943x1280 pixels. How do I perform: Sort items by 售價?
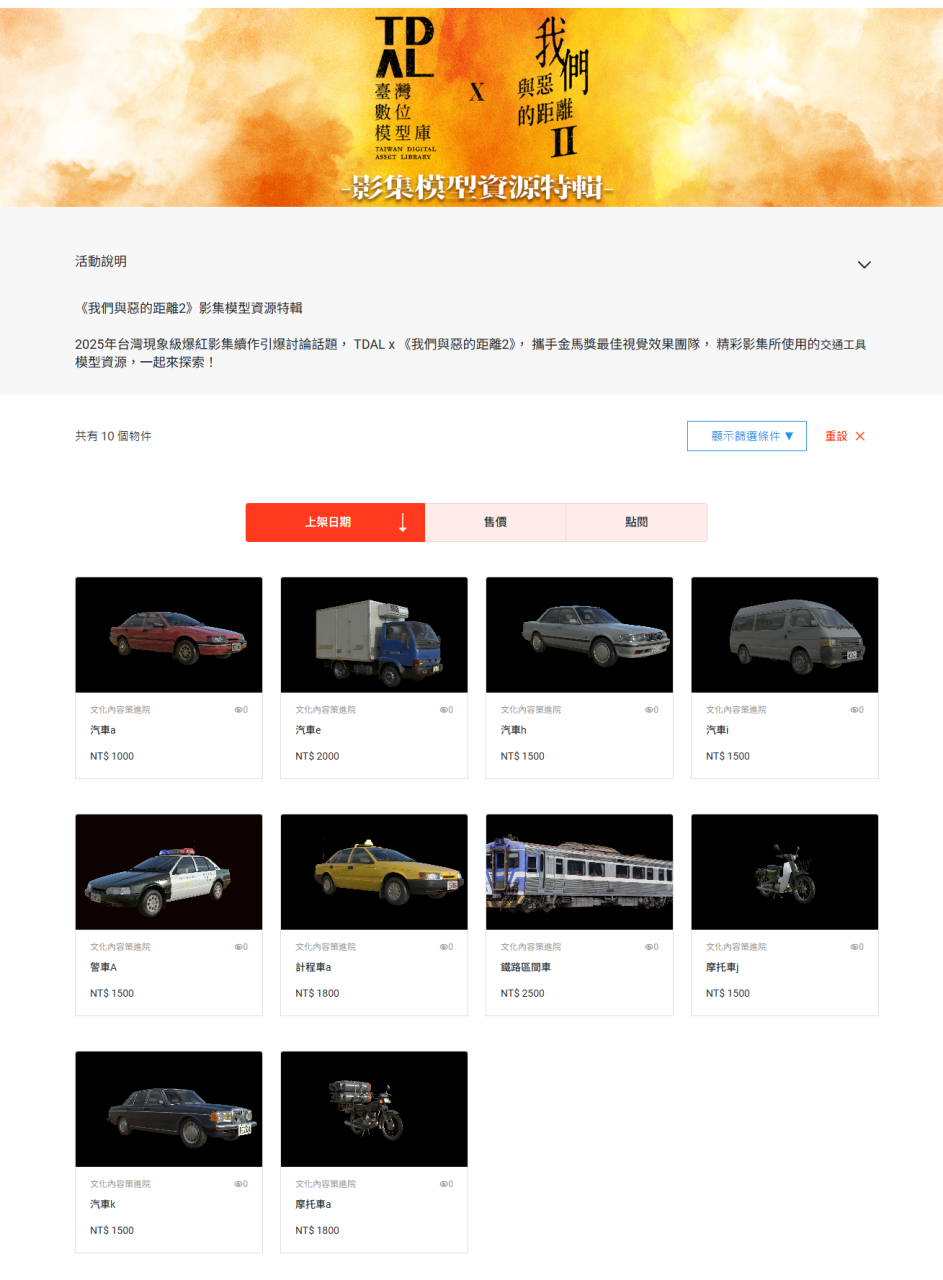point(495,522)
